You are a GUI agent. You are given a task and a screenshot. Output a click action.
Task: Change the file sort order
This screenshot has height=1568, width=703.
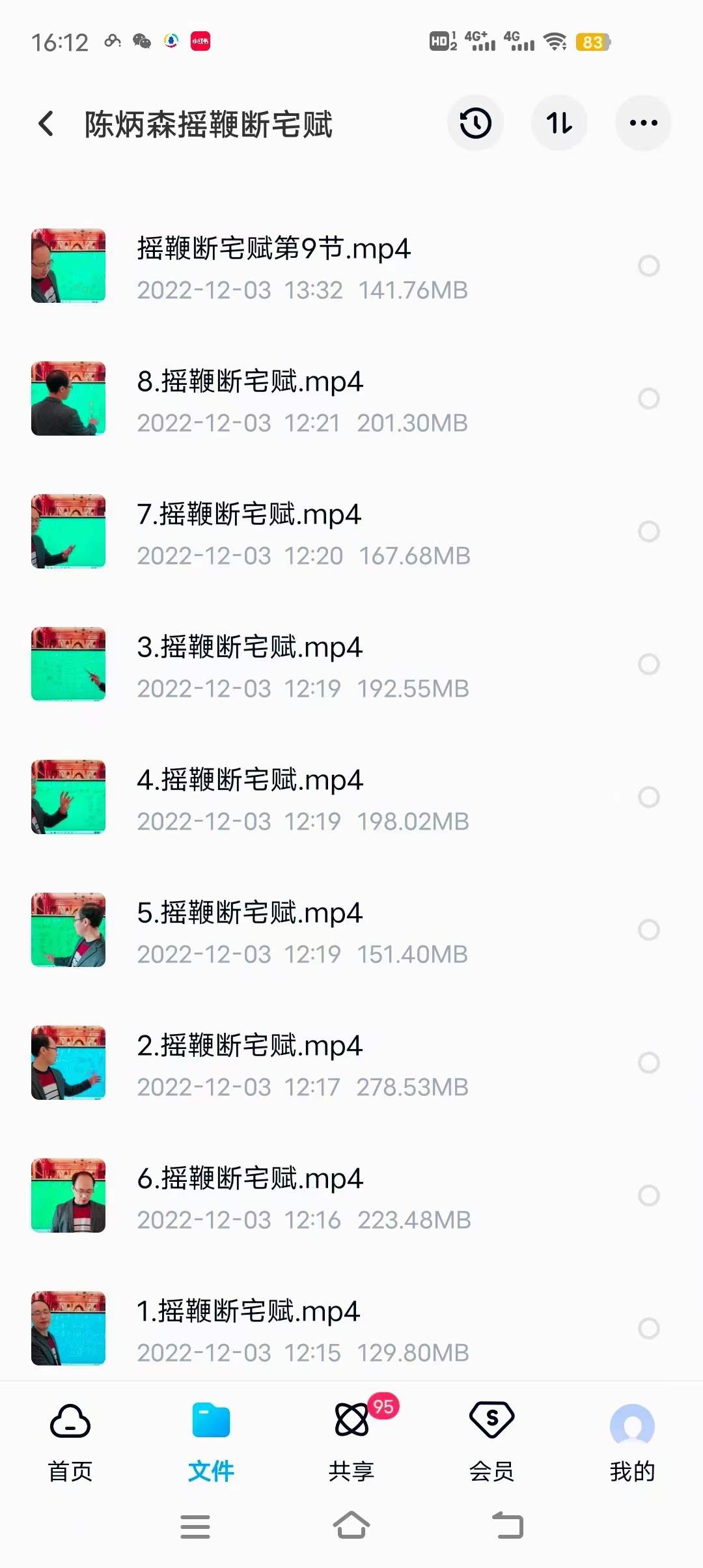(x=559, y=123)
